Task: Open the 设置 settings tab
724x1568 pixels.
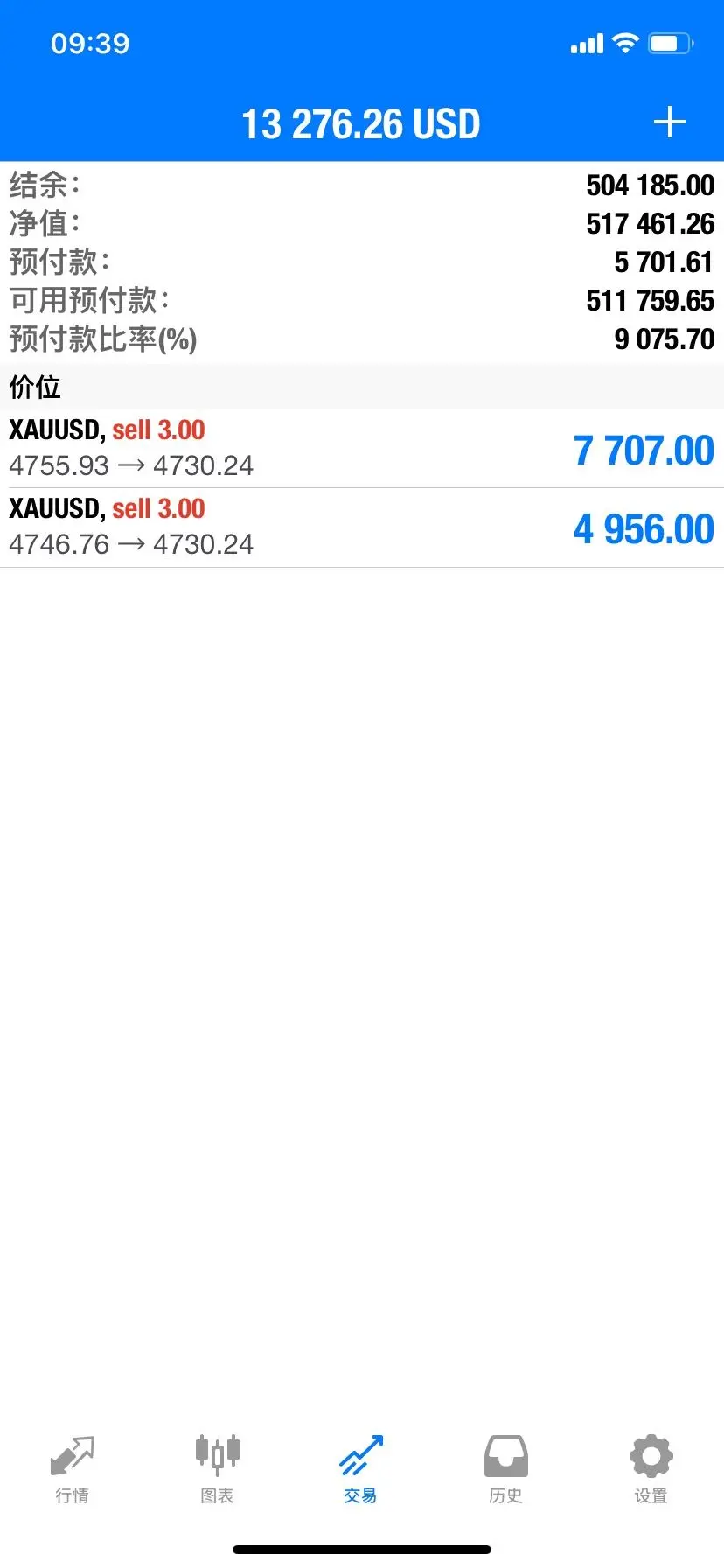Action: pos(651,1468)
